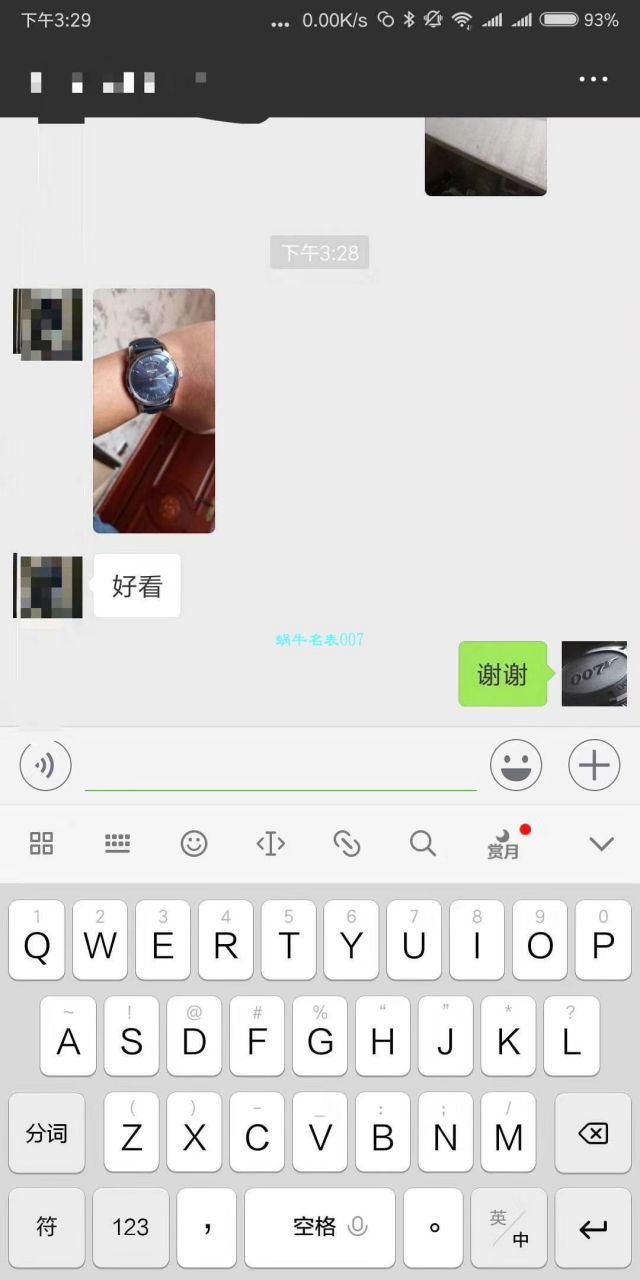
Task: Open keyboard search tool
Action: [x=423, y=843]
